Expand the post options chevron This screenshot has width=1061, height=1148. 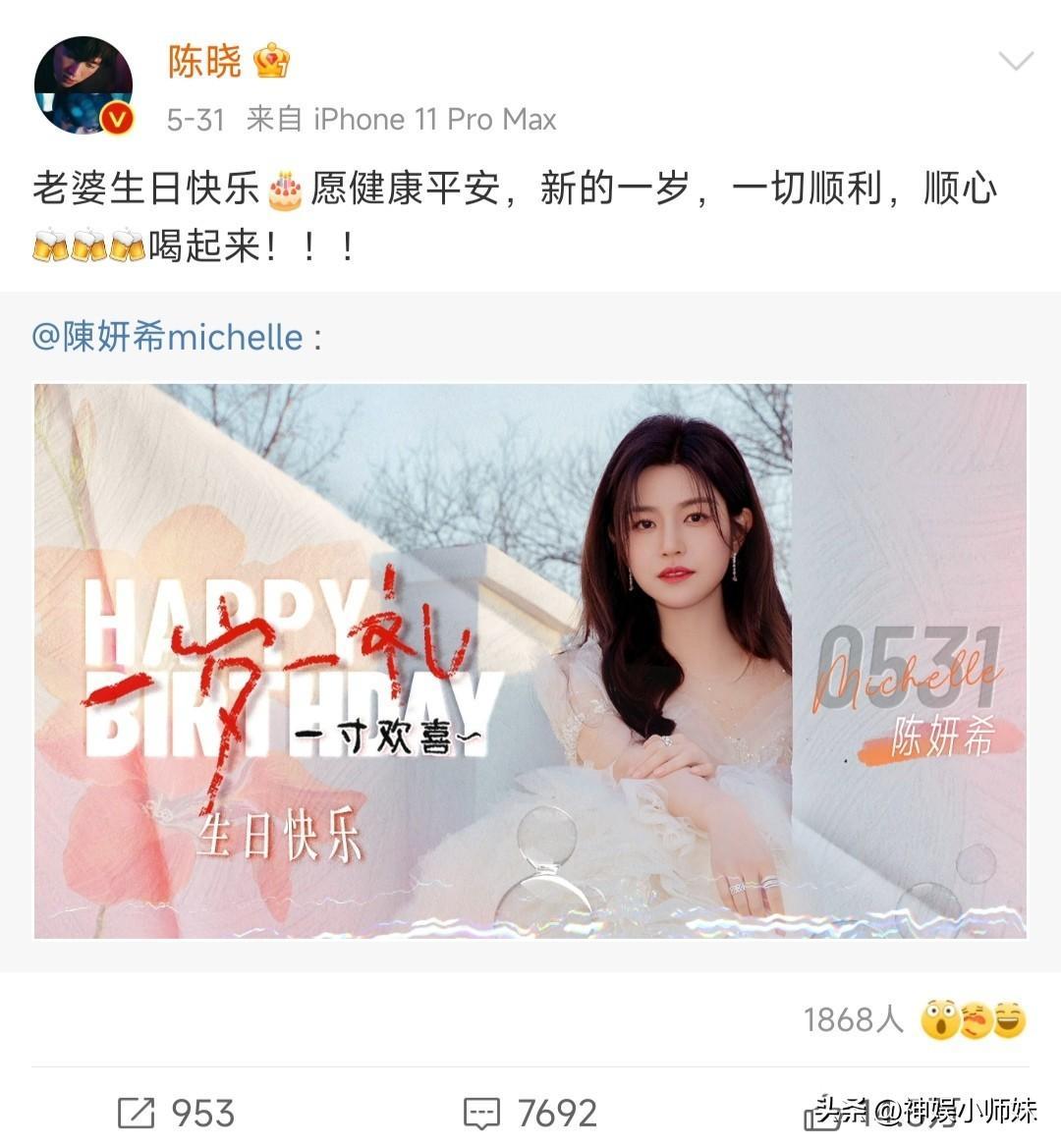(x=1015, y=62)
